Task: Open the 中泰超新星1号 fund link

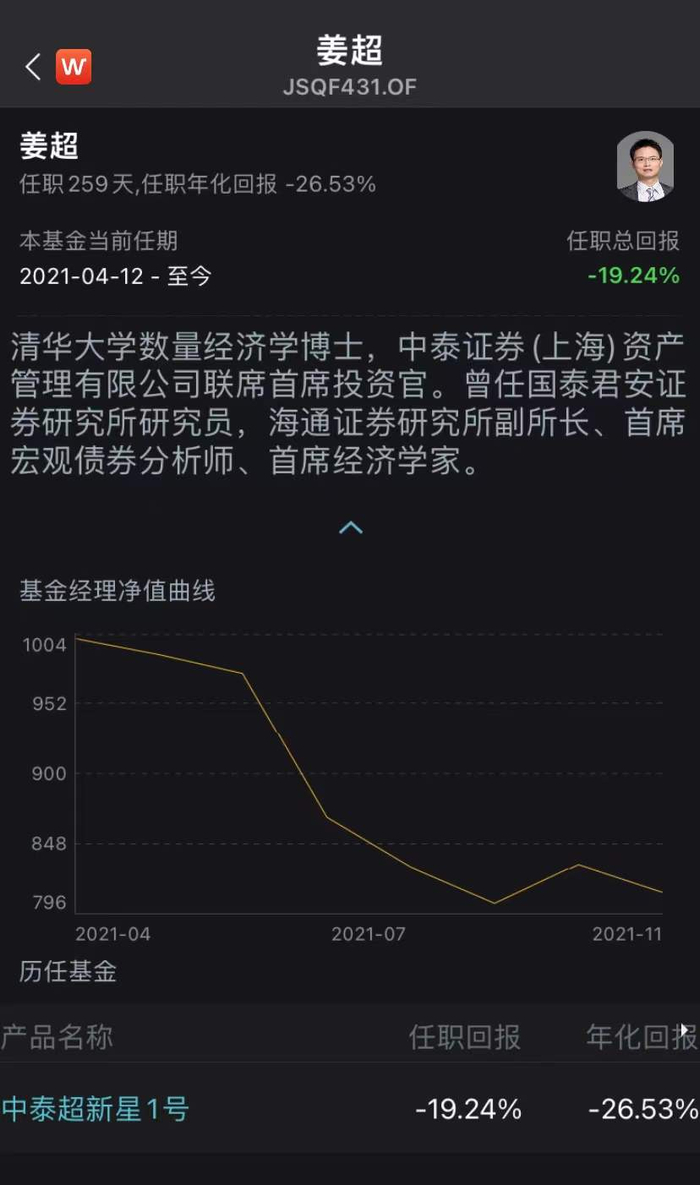Action: 95,1109
